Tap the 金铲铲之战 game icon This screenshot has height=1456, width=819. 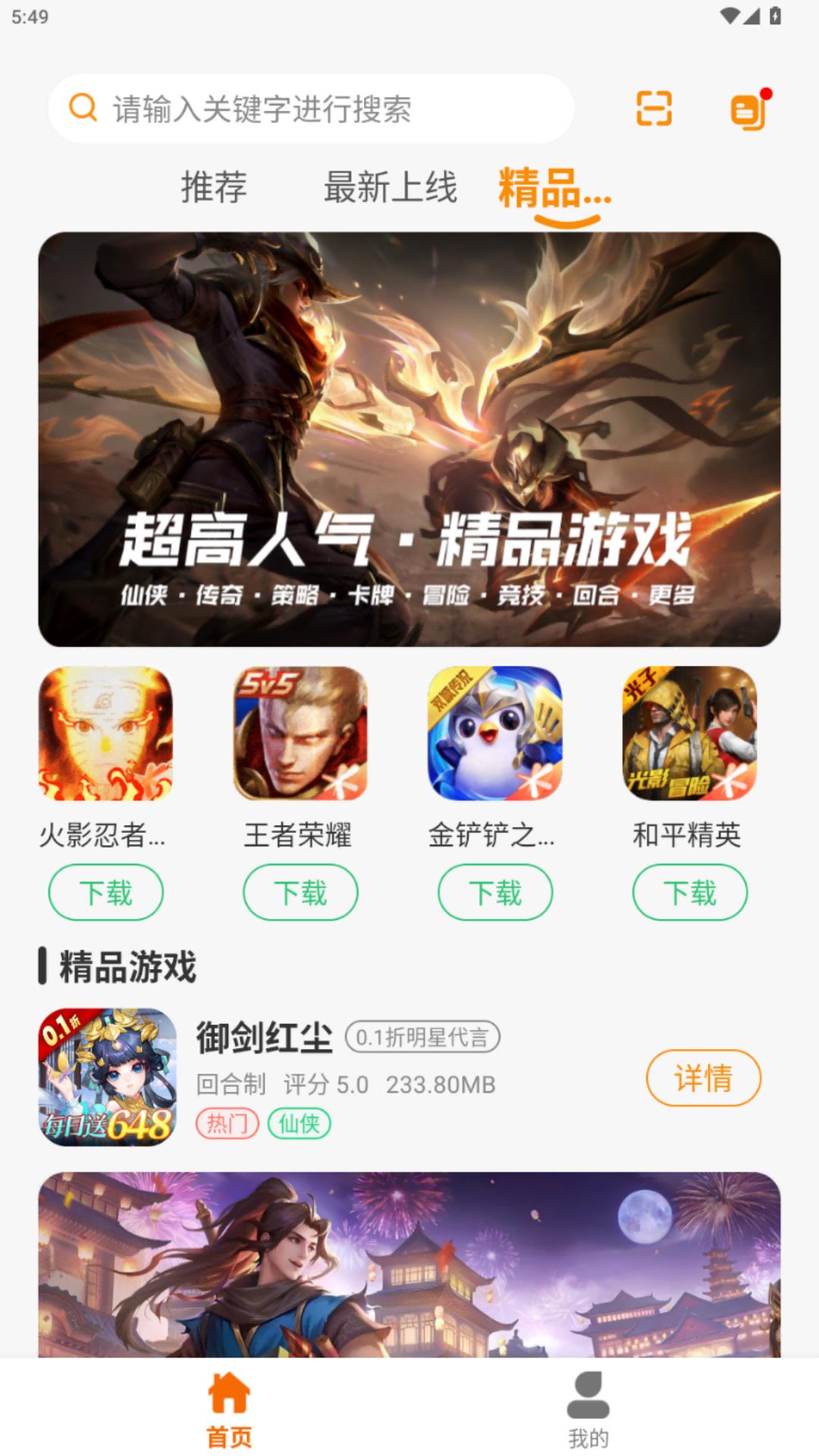[x=494, y=734]
